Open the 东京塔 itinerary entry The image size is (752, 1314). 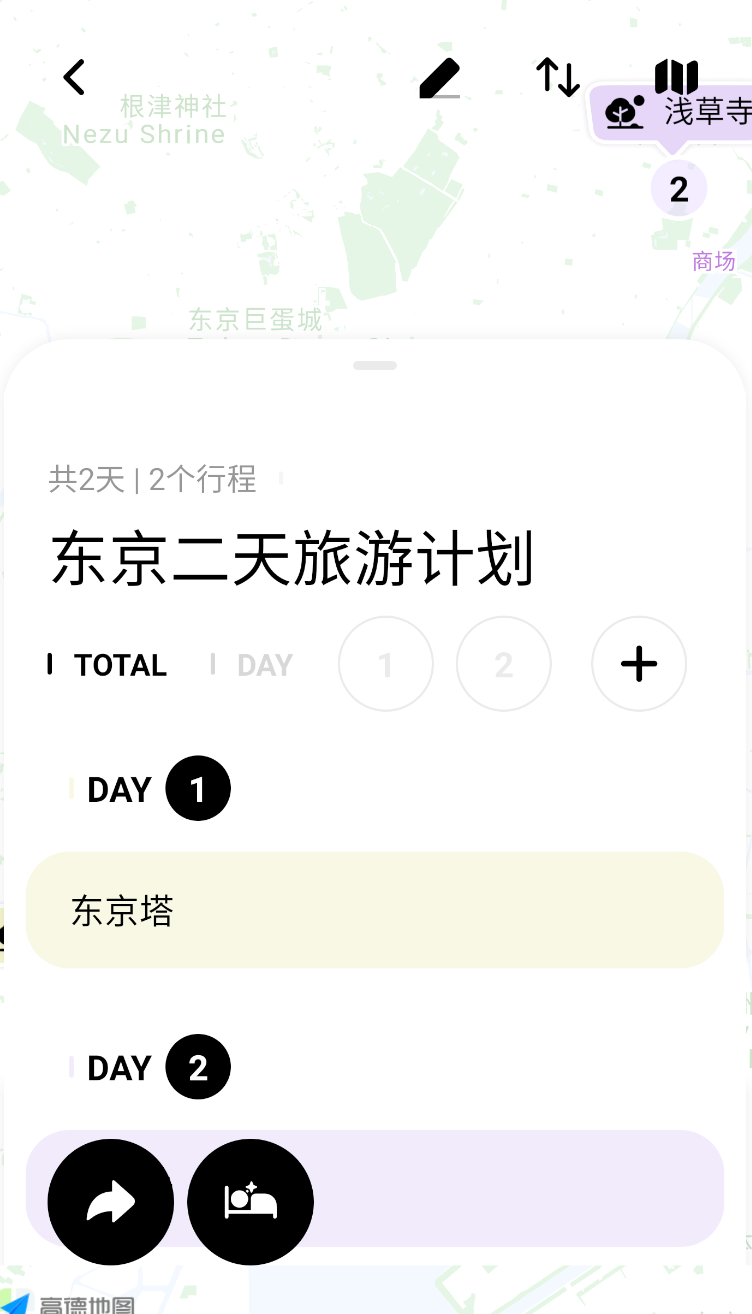click(375, 910)
